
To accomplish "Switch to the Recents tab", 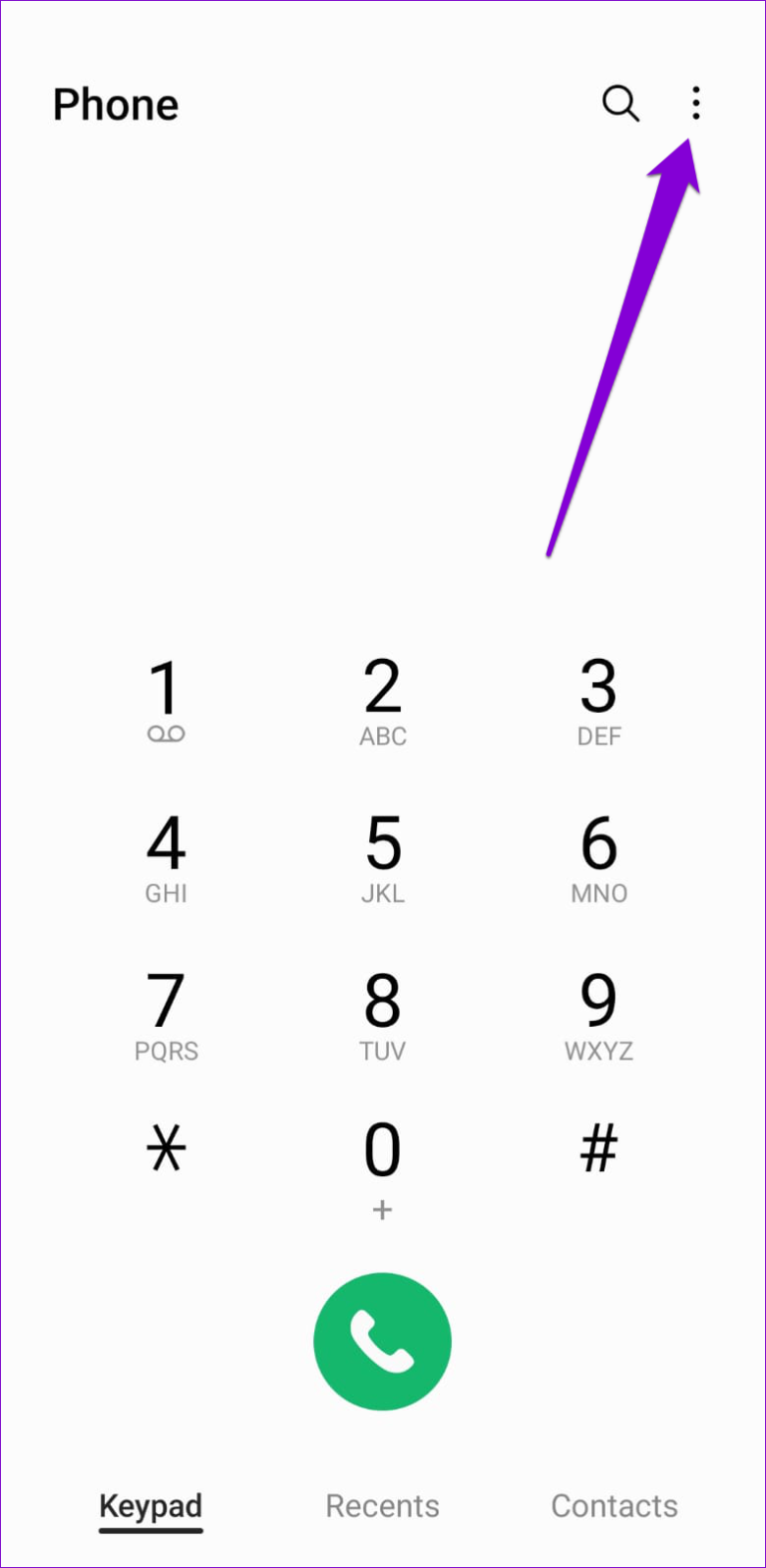I will pos(382,1505).
